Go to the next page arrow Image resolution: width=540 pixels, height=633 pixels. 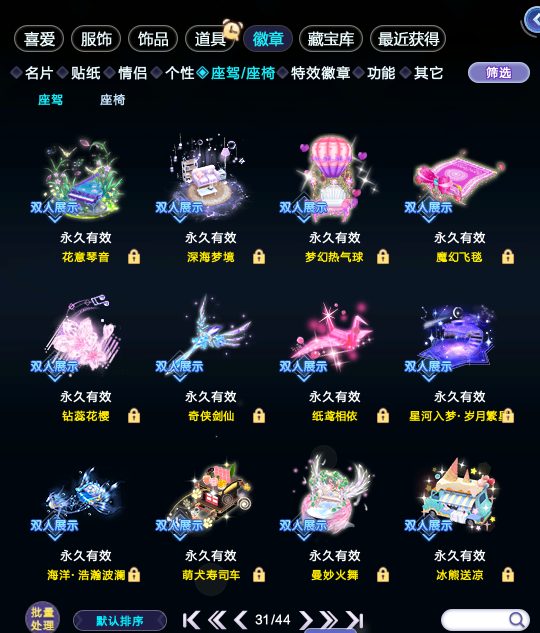click(x=306, y=620)
